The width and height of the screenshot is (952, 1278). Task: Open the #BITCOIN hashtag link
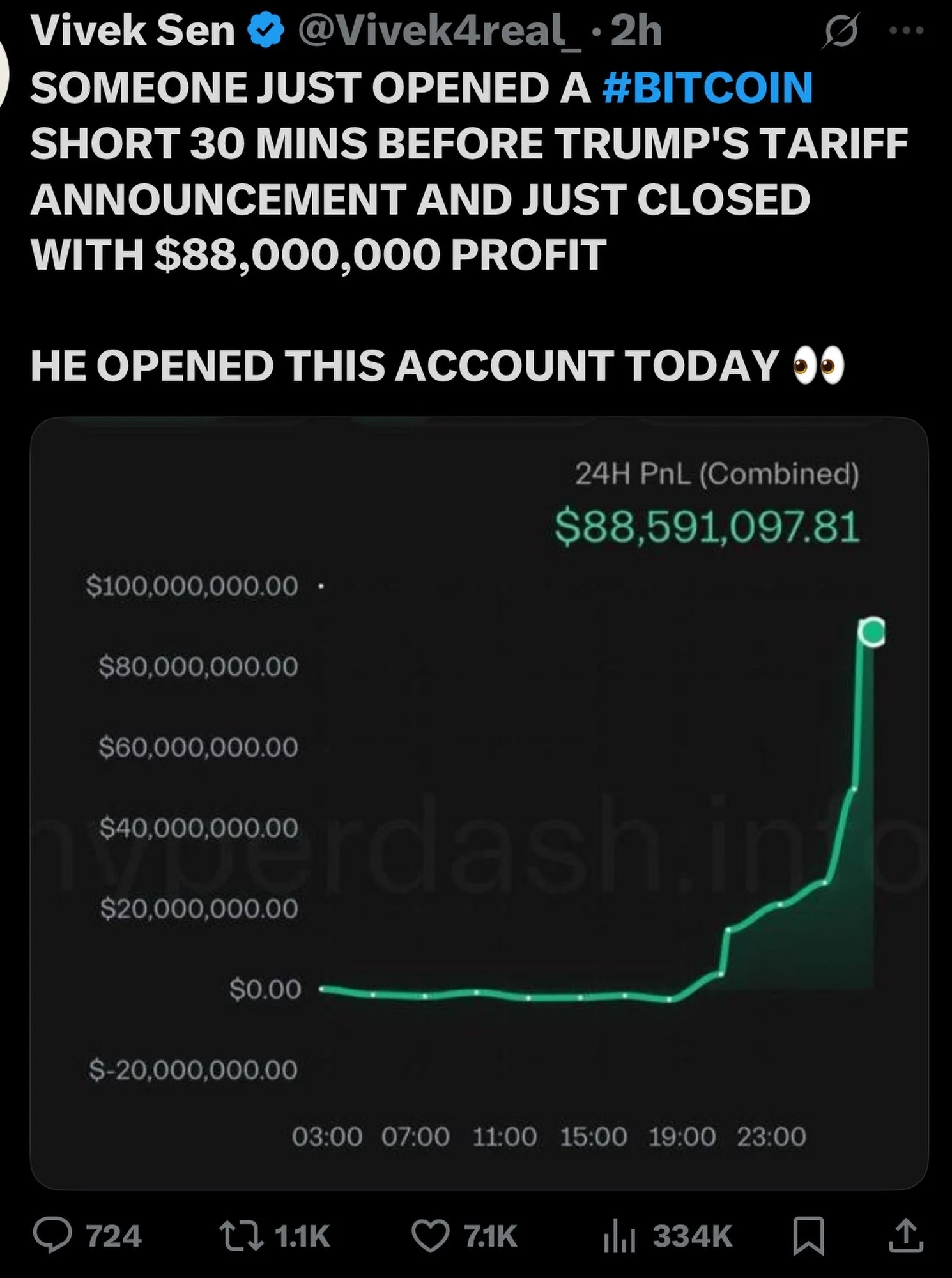point(707,88)
